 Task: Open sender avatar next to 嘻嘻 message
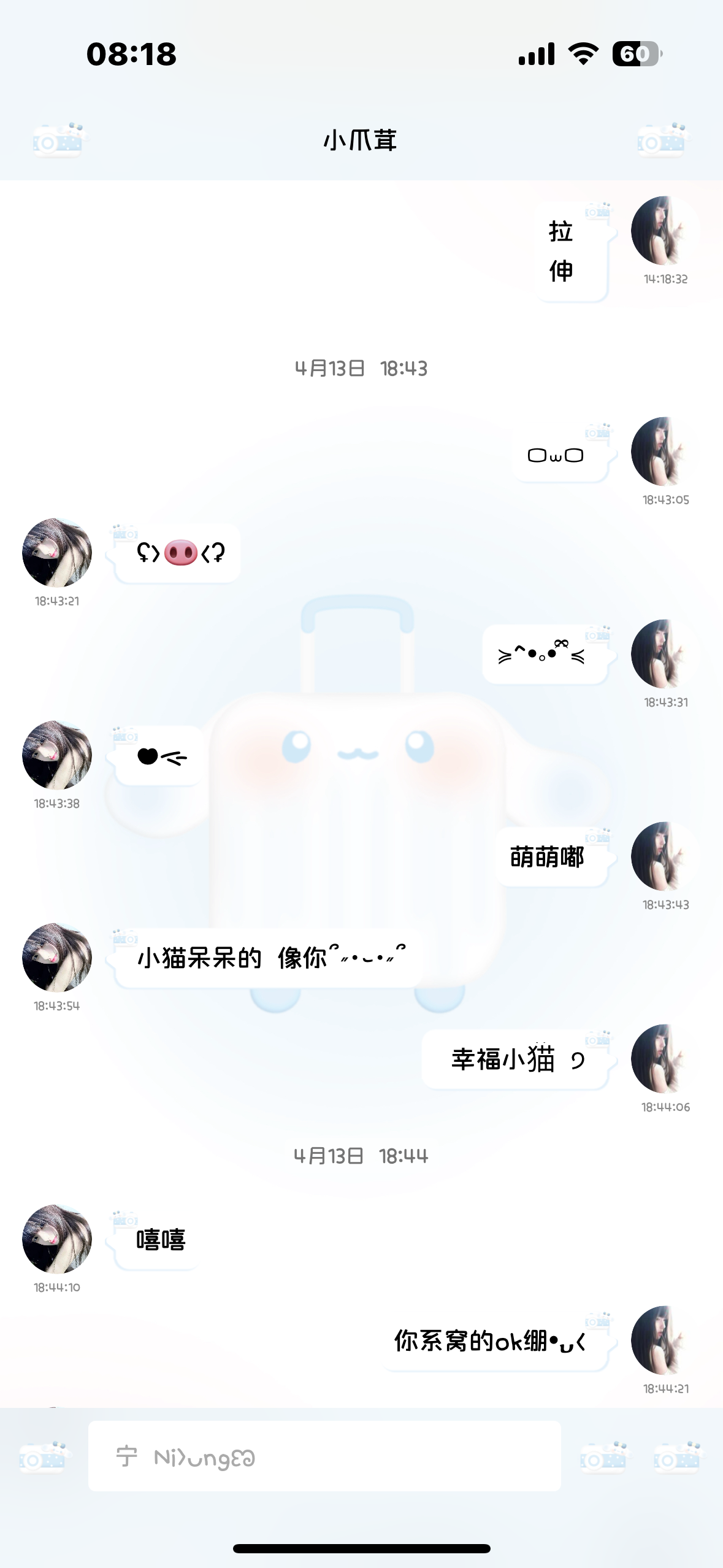point(57,1239)
